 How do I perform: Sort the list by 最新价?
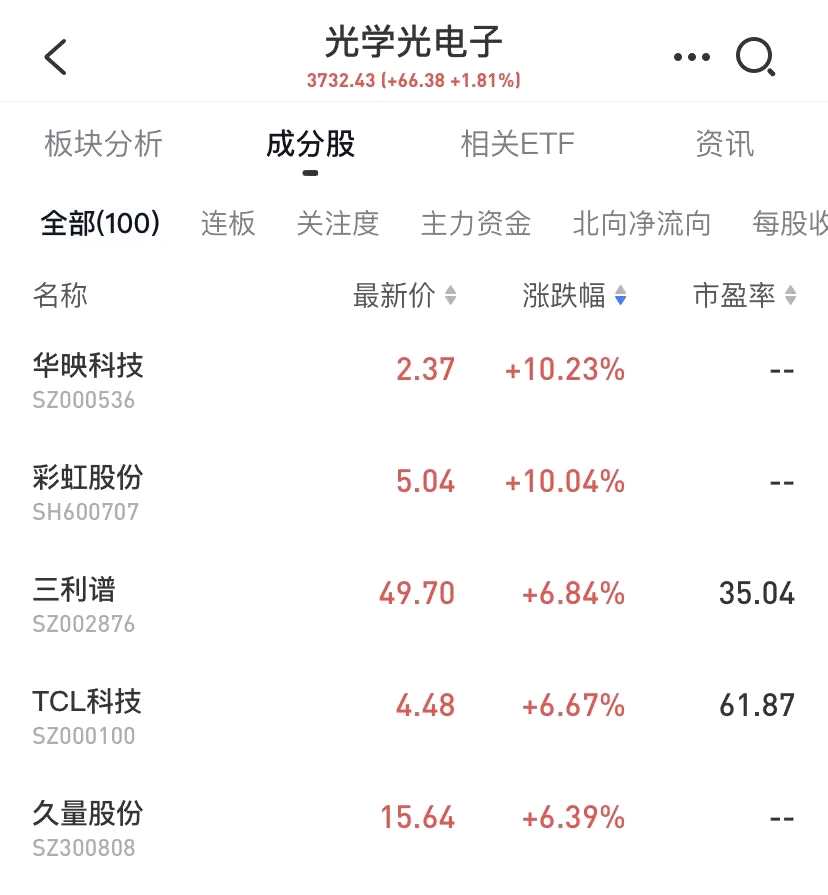click(x=404, y=296)
